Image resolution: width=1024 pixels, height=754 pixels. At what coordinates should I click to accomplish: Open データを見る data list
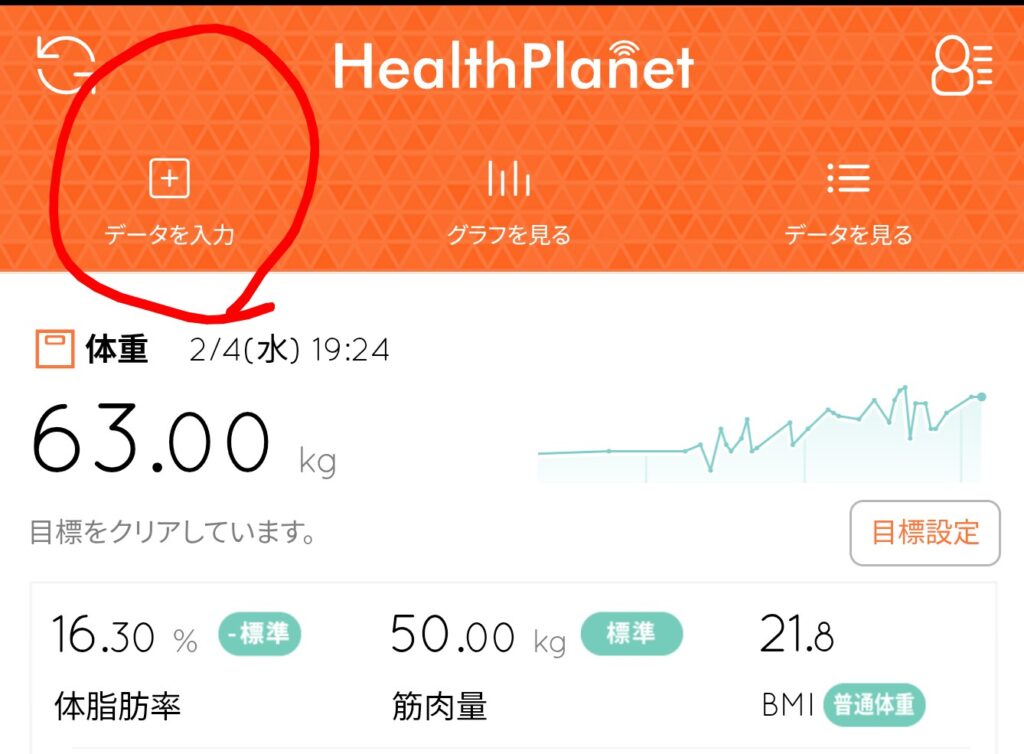click(848, 203)
